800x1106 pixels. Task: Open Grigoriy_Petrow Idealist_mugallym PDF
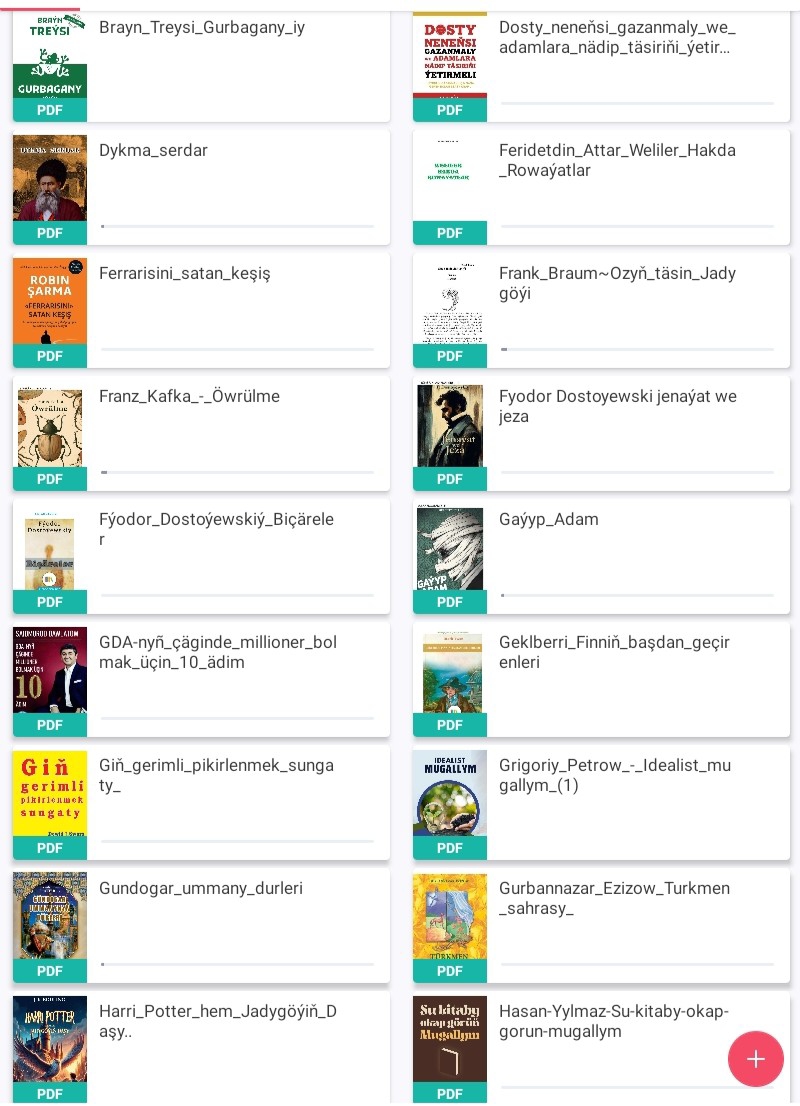coord(600,802)
